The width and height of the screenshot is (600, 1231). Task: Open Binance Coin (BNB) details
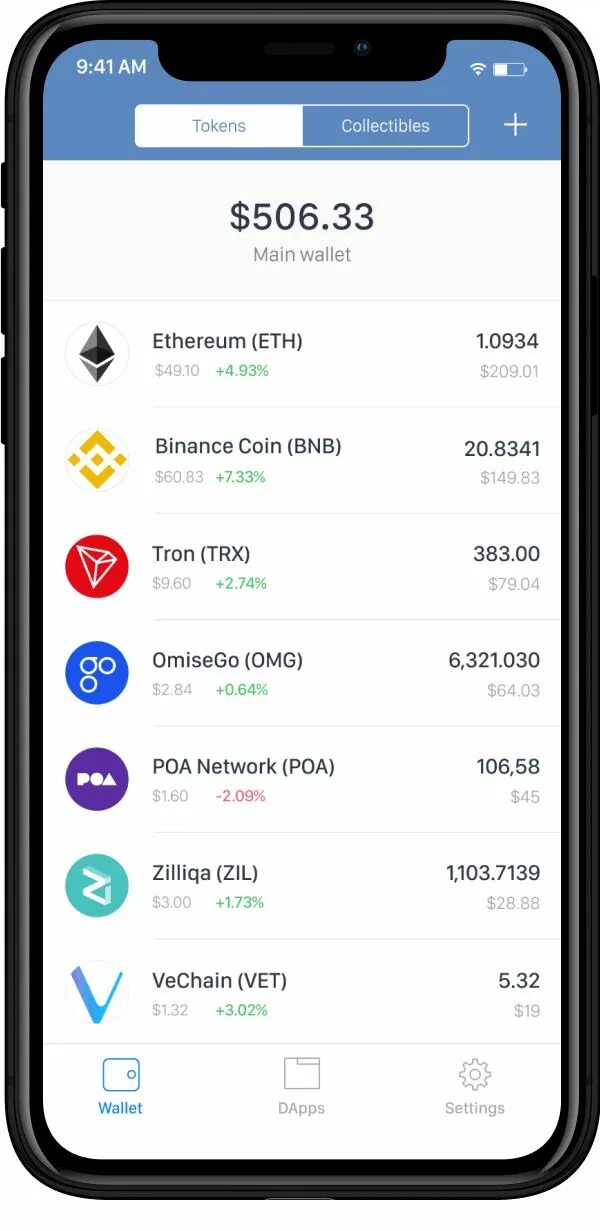301,460
